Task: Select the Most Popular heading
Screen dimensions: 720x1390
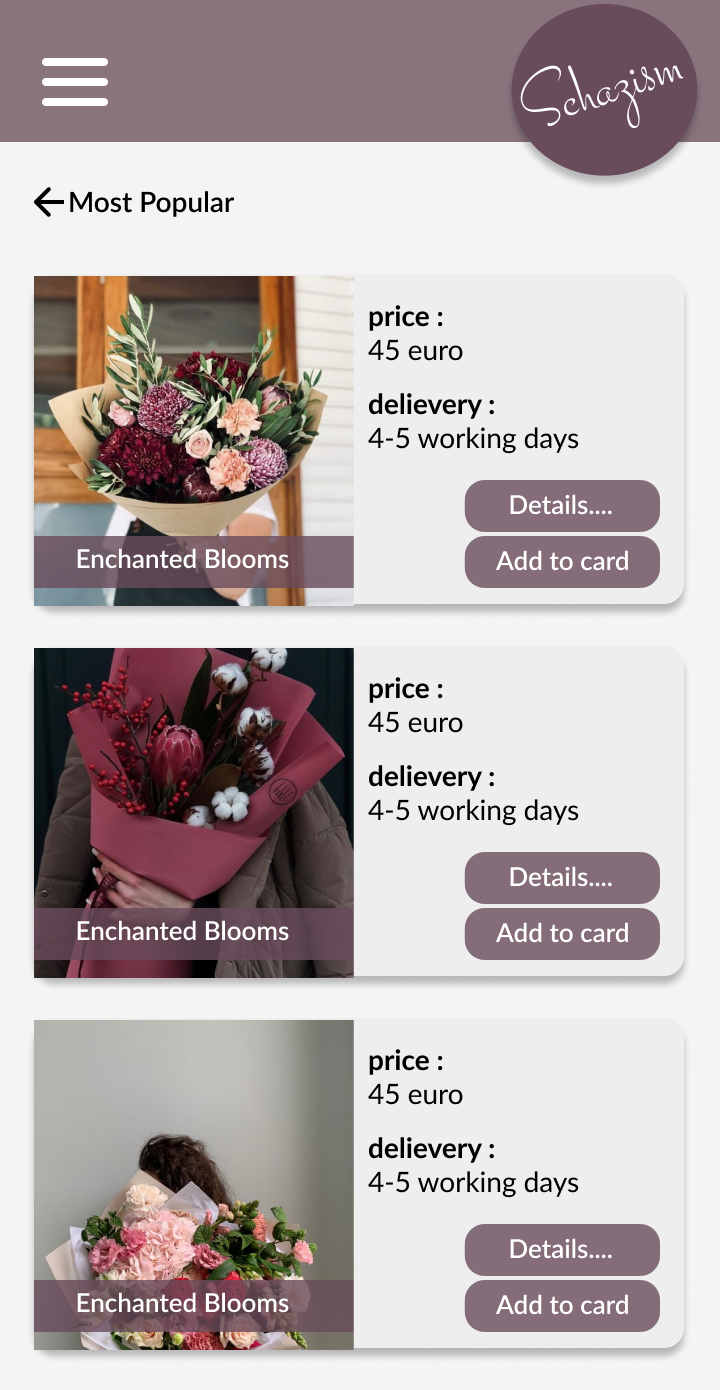Action: pos(150,203)
